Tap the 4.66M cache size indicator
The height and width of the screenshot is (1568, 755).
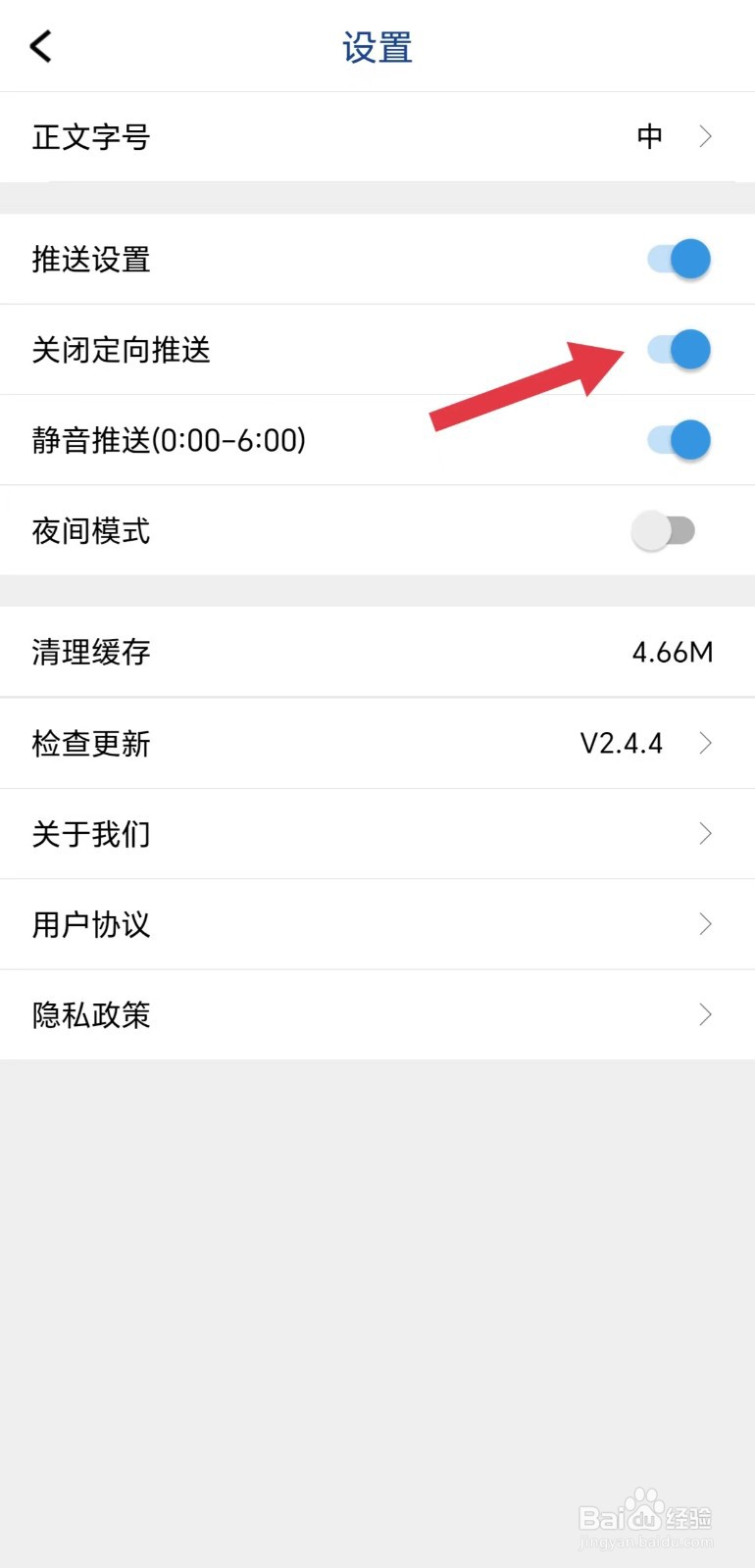point(672,652)
